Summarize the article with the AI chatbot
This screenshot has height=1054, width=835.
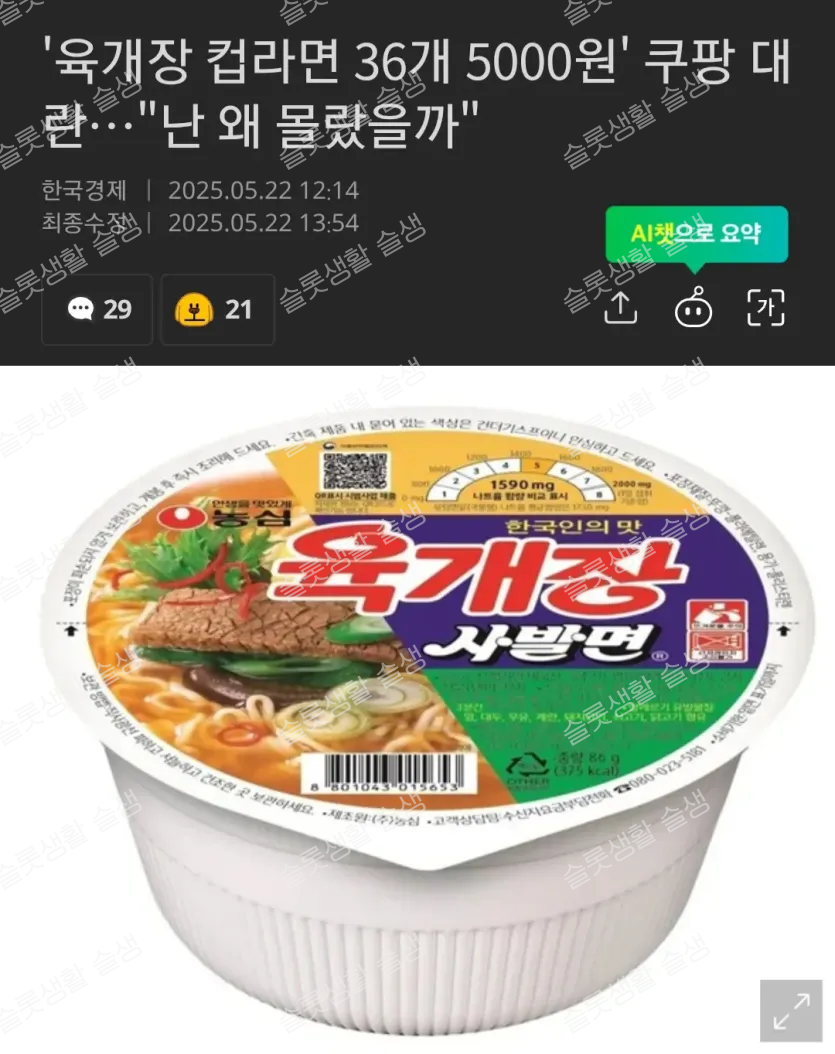[694, 309]
